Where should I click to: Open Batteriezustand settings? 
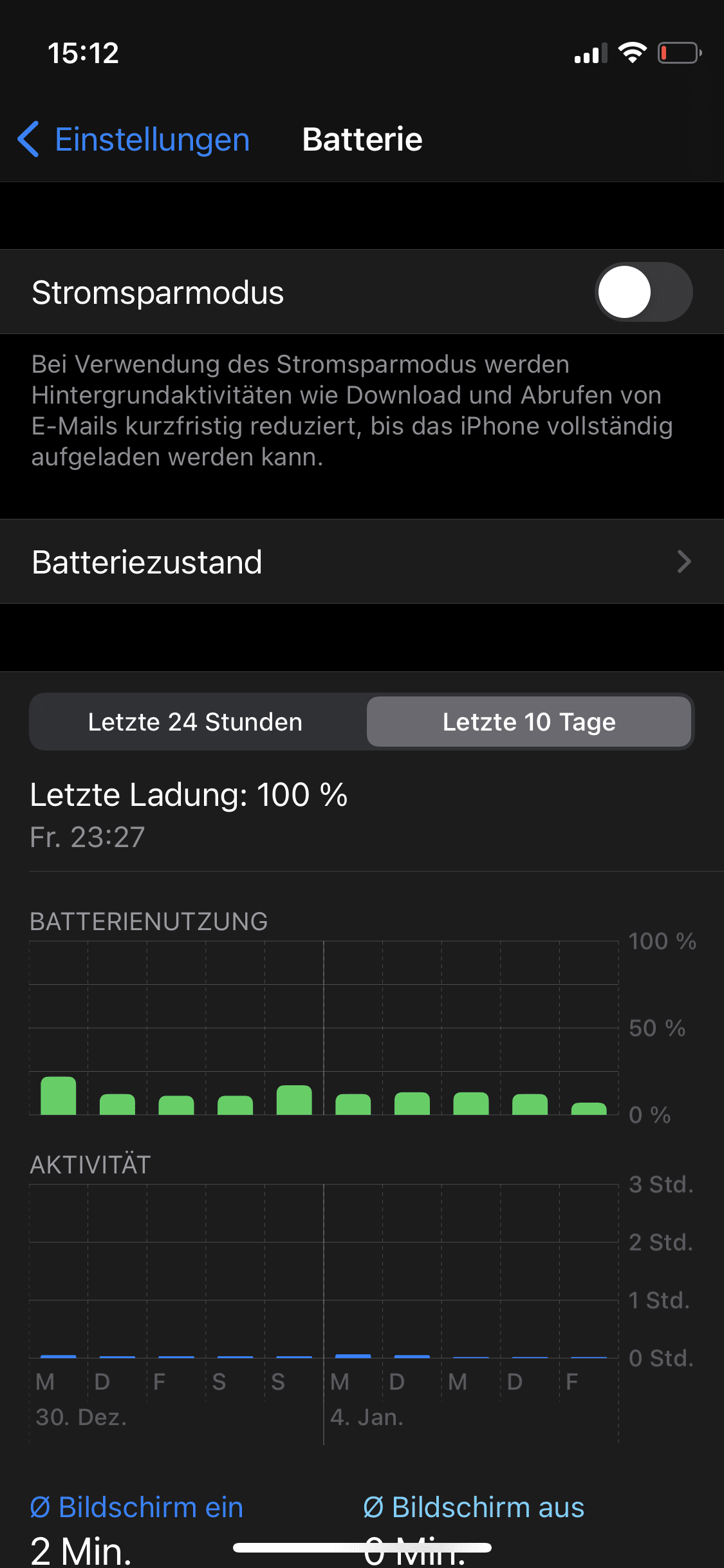point(362,562)
